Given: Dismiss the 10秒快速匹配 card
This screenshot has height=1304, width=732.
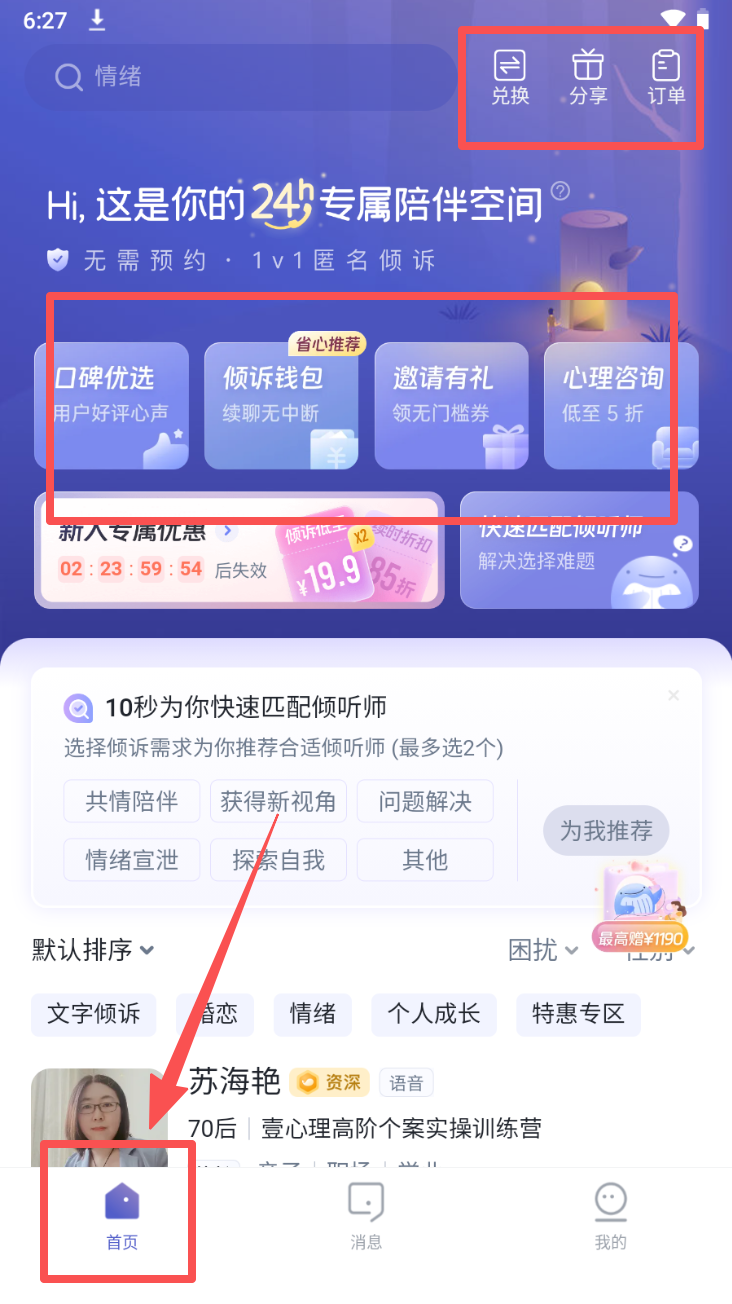Looking at the screenshot, I should click(673, 695).
